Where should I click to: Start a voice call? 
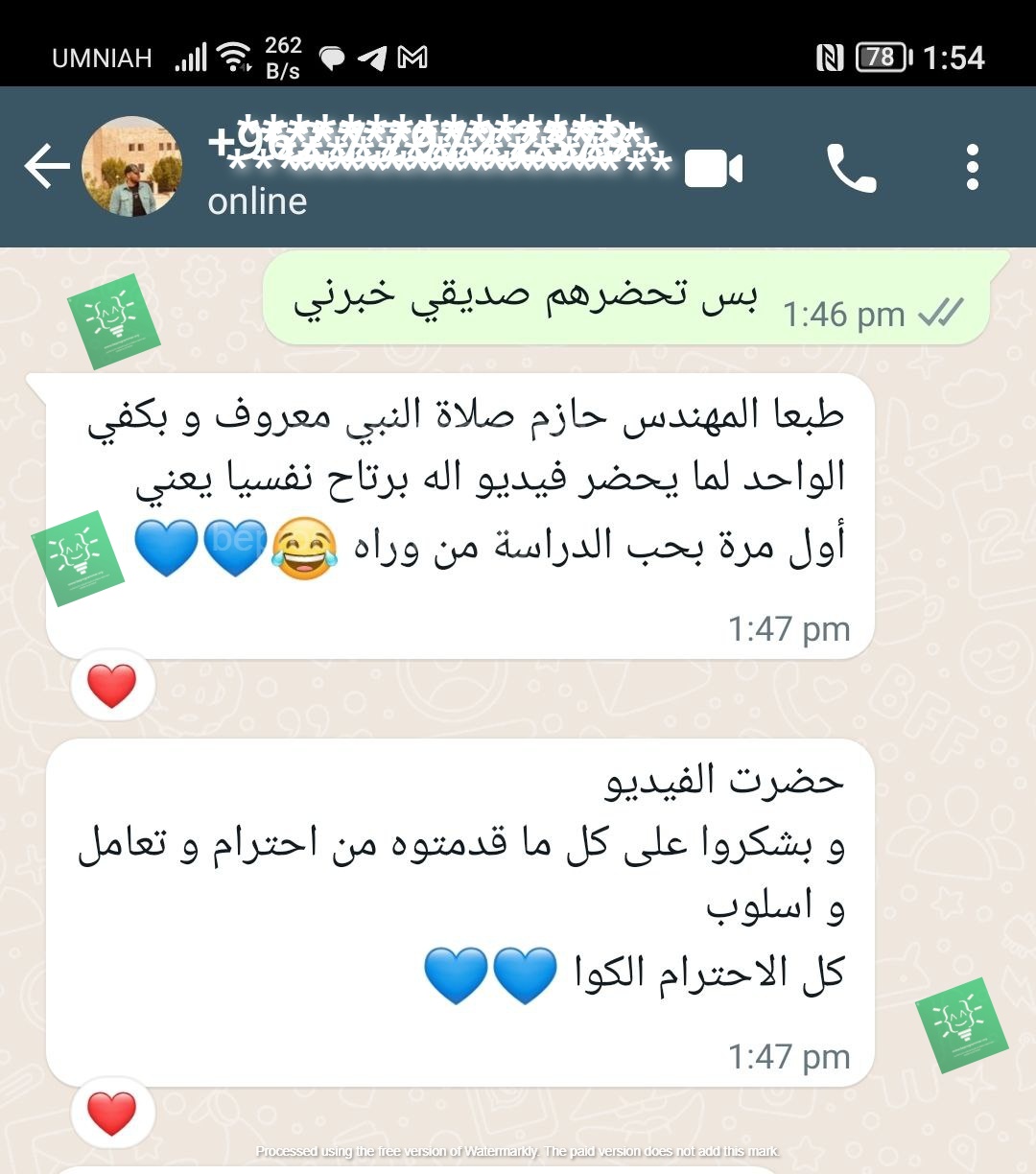[851, 170]
